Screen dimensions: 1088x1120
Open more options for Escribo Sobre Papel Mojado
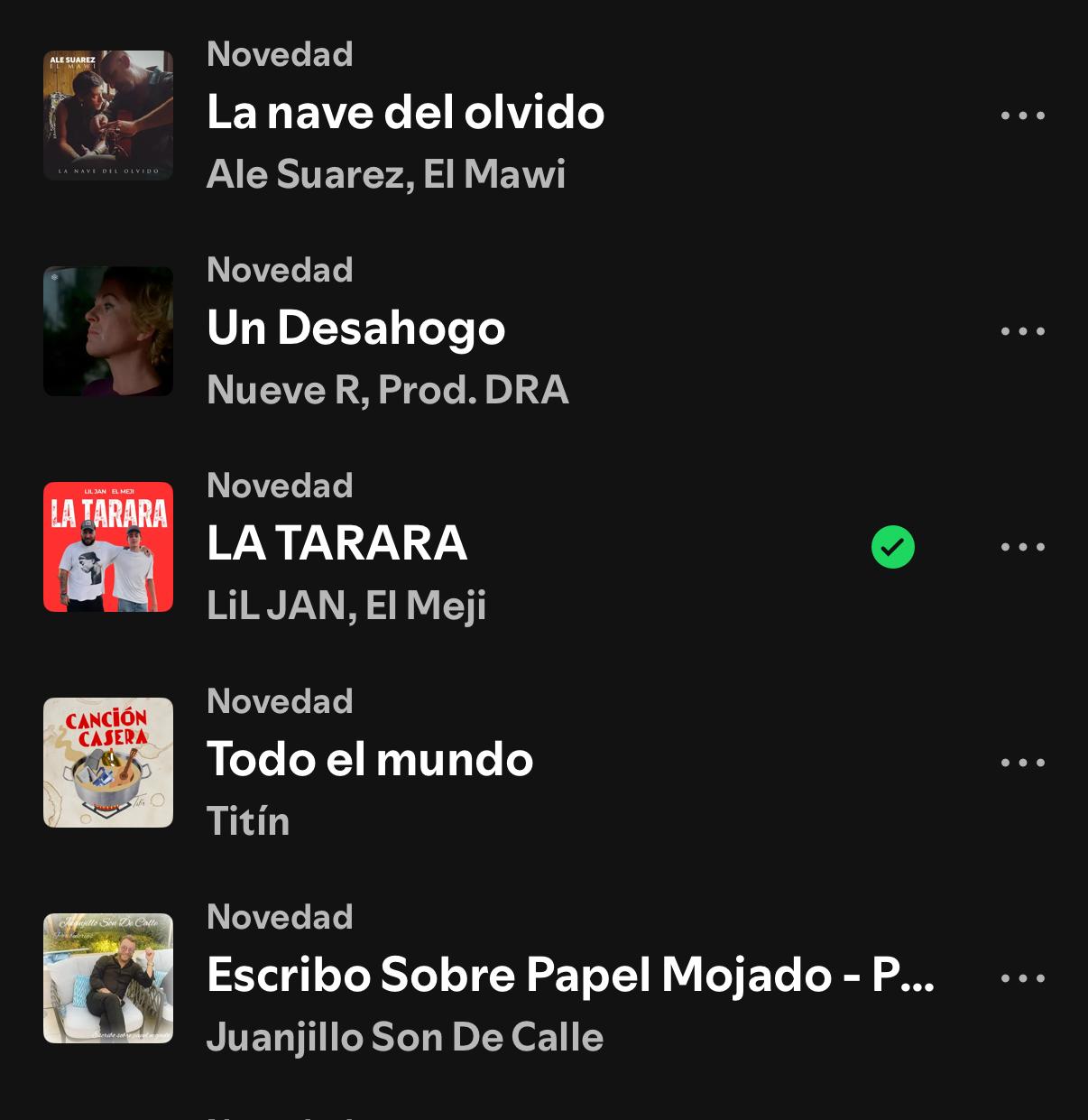coord(1022,978)
